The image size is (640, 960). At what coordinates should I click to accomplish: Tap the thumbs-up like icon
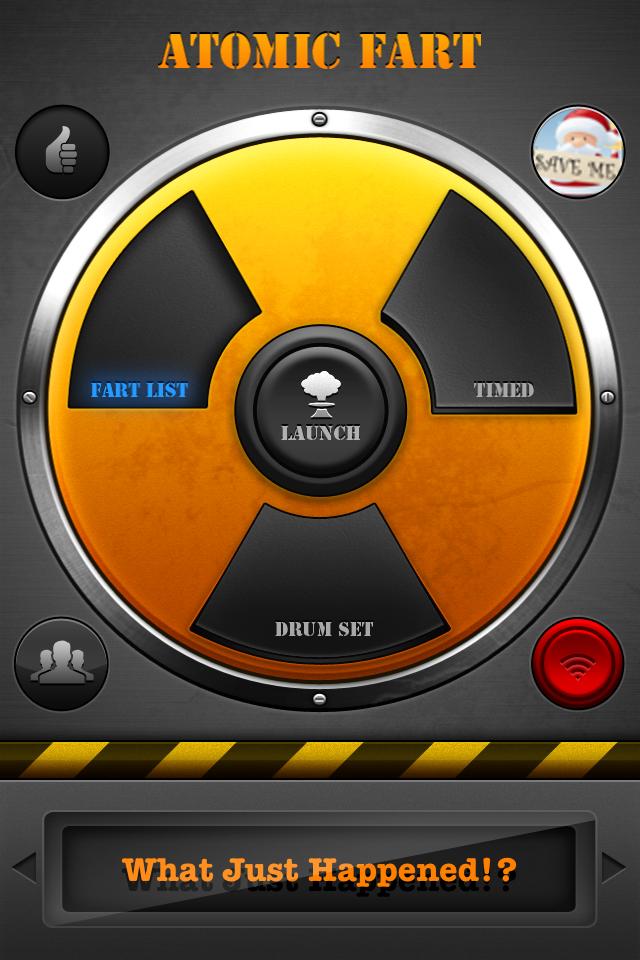pyautogui.click(x=62, y=152)
